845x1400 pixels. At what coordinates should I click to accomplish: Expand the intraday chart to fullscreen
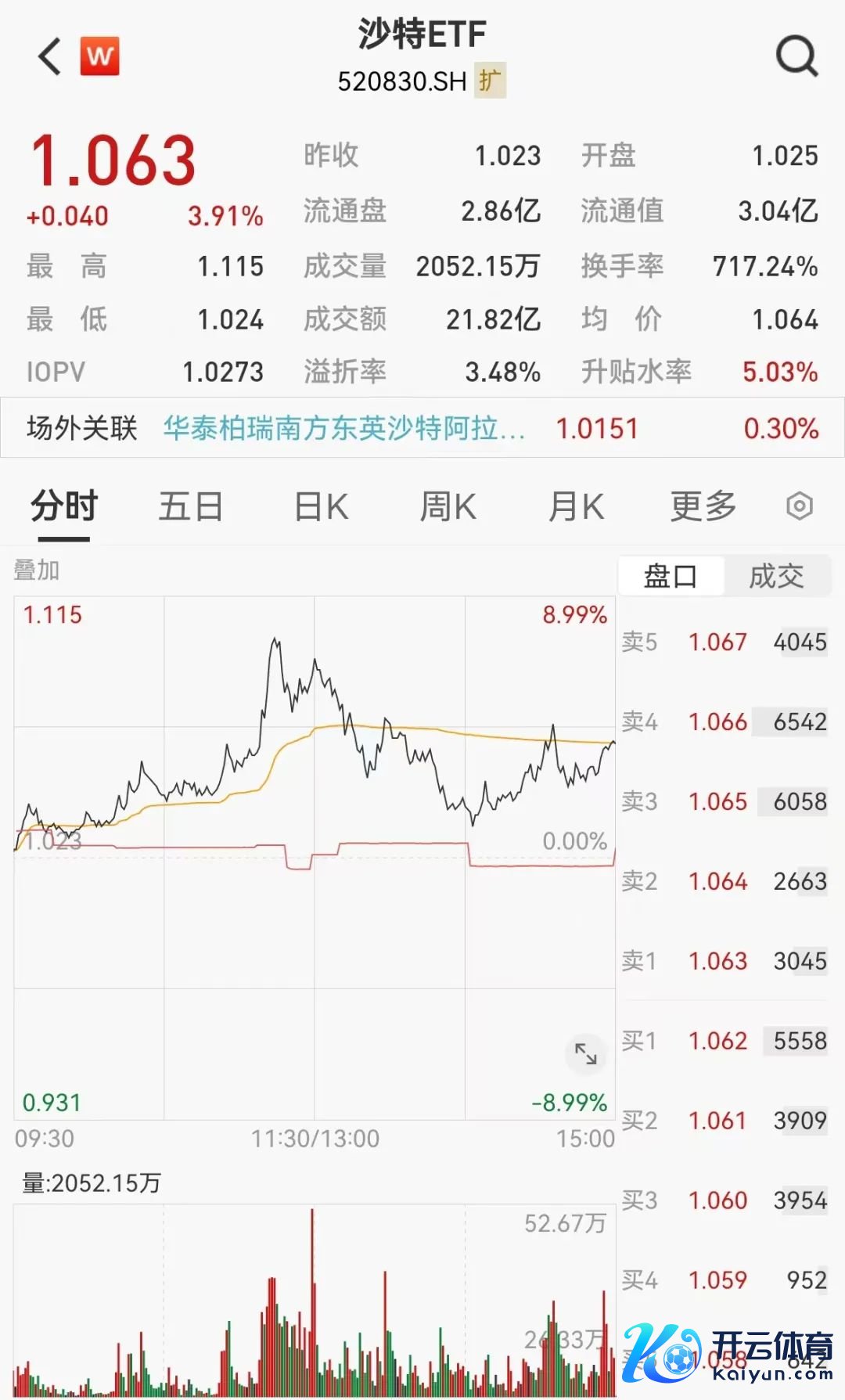pos(585,1053)
